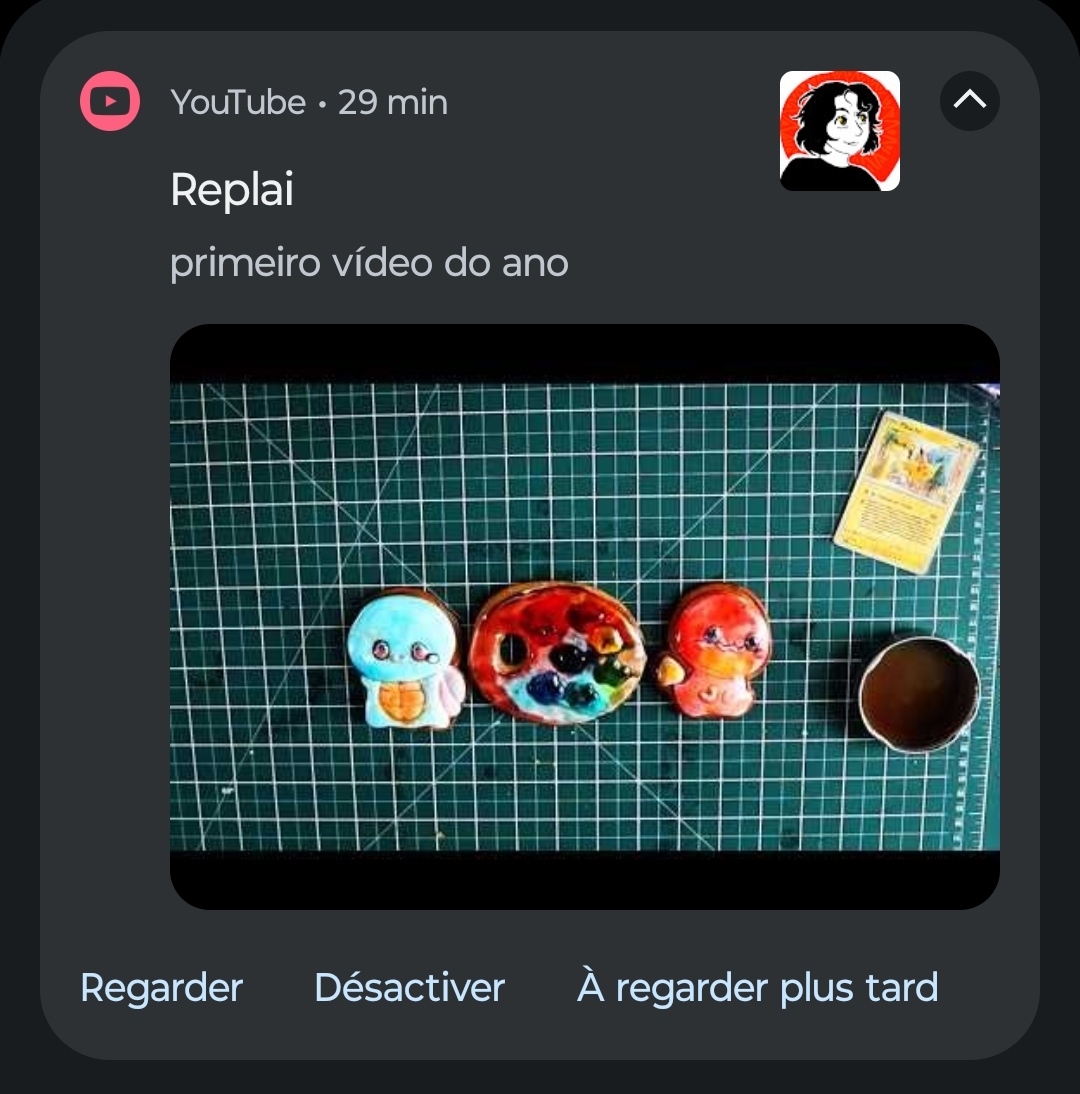Tap Désactiver to turn off notifications
This screenshot has width=1080, height=1094.
409,987
